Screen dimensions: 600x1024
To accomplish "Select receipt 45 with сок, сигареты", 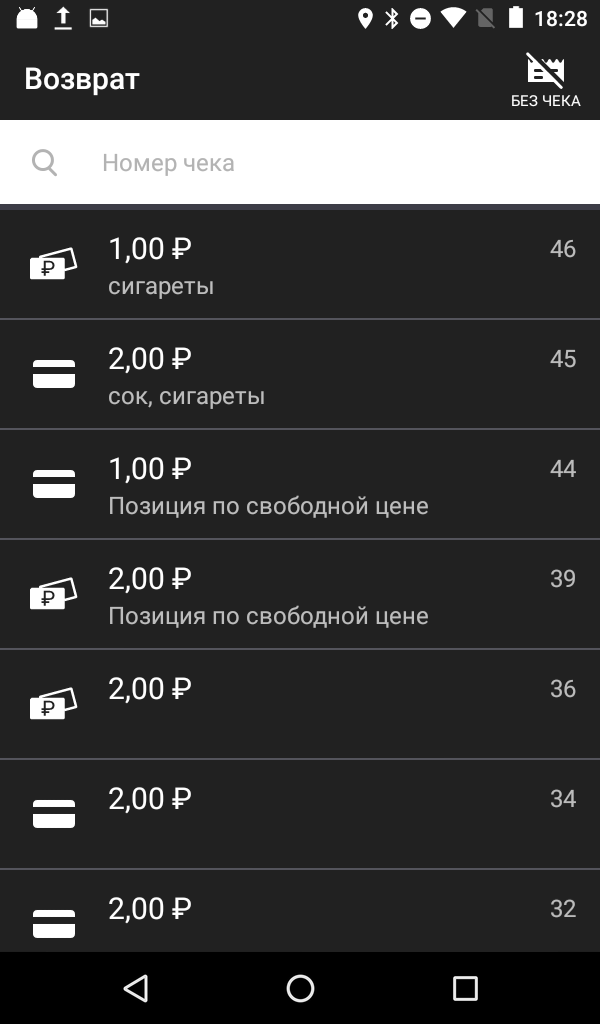I will click(300, 375).
